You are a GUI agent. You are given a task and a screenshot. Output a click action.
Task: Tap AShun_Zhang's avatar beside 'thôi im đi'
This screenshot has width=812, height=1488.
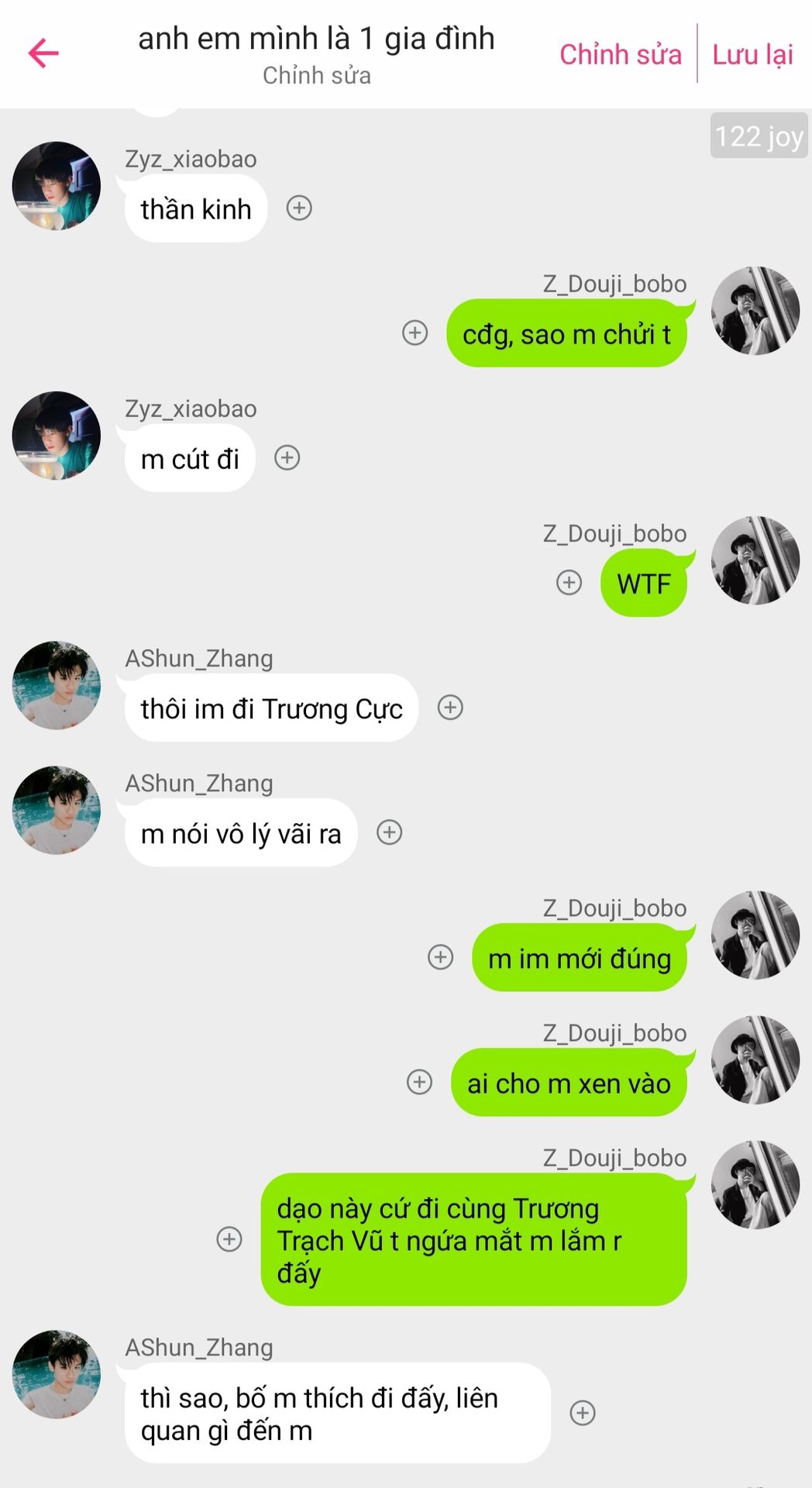point(57,685)
